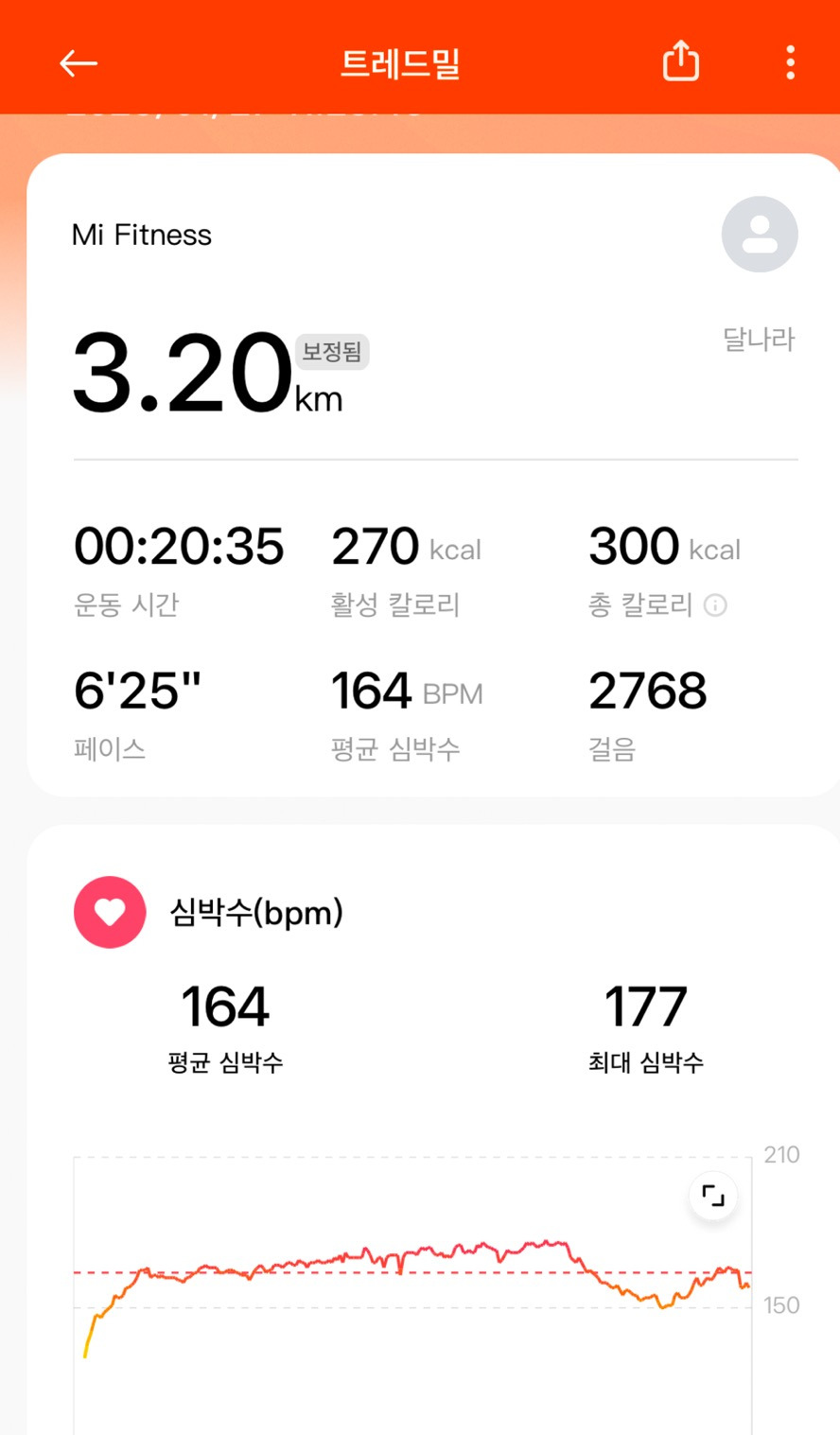View total calories info tooltip icon
Screen dimensions: 840x1435
click(x=716, y=606)
